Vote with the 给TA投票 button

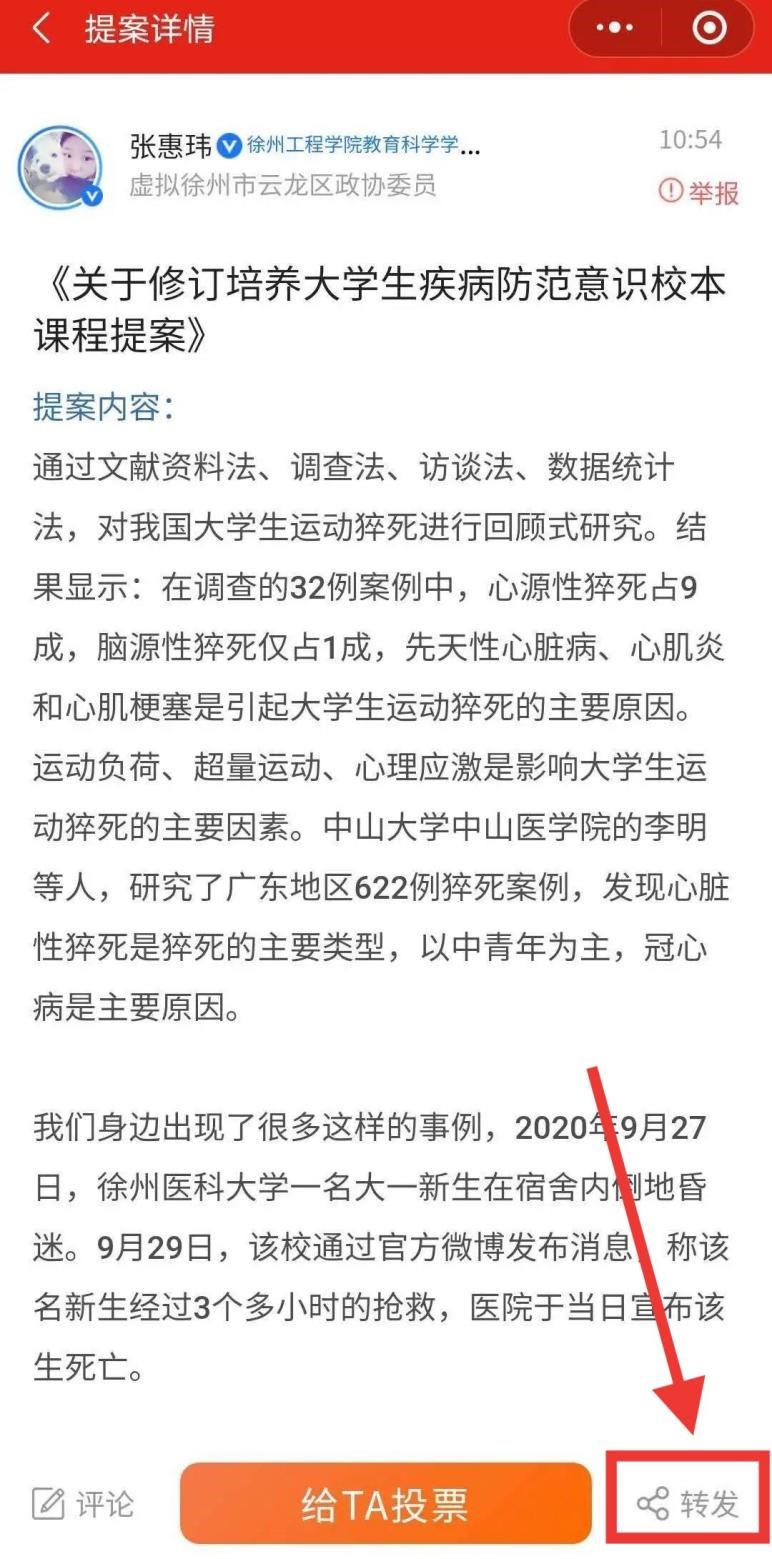[x=385, y=1503]
